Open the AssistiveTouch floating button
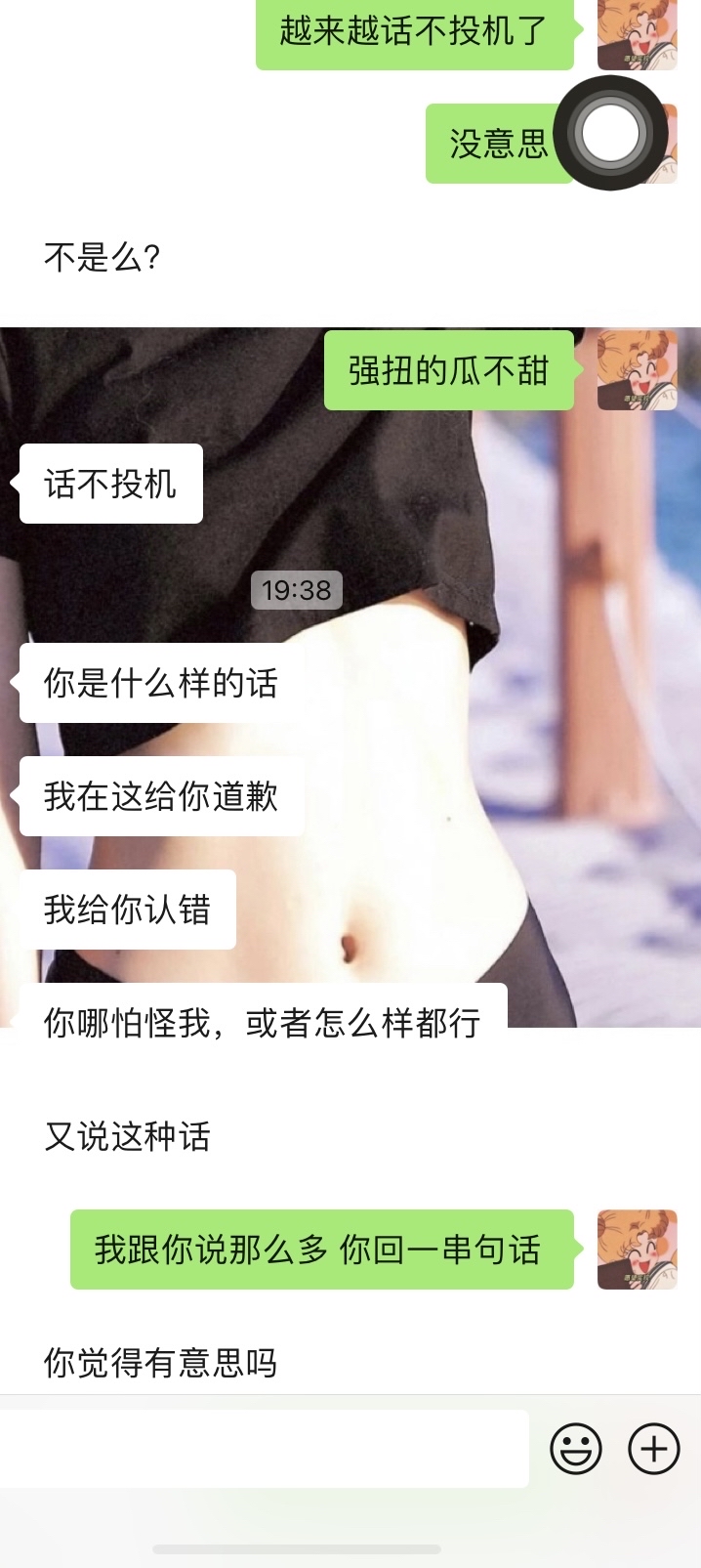Screen dimensions: 701x1568 coord(610,133)
